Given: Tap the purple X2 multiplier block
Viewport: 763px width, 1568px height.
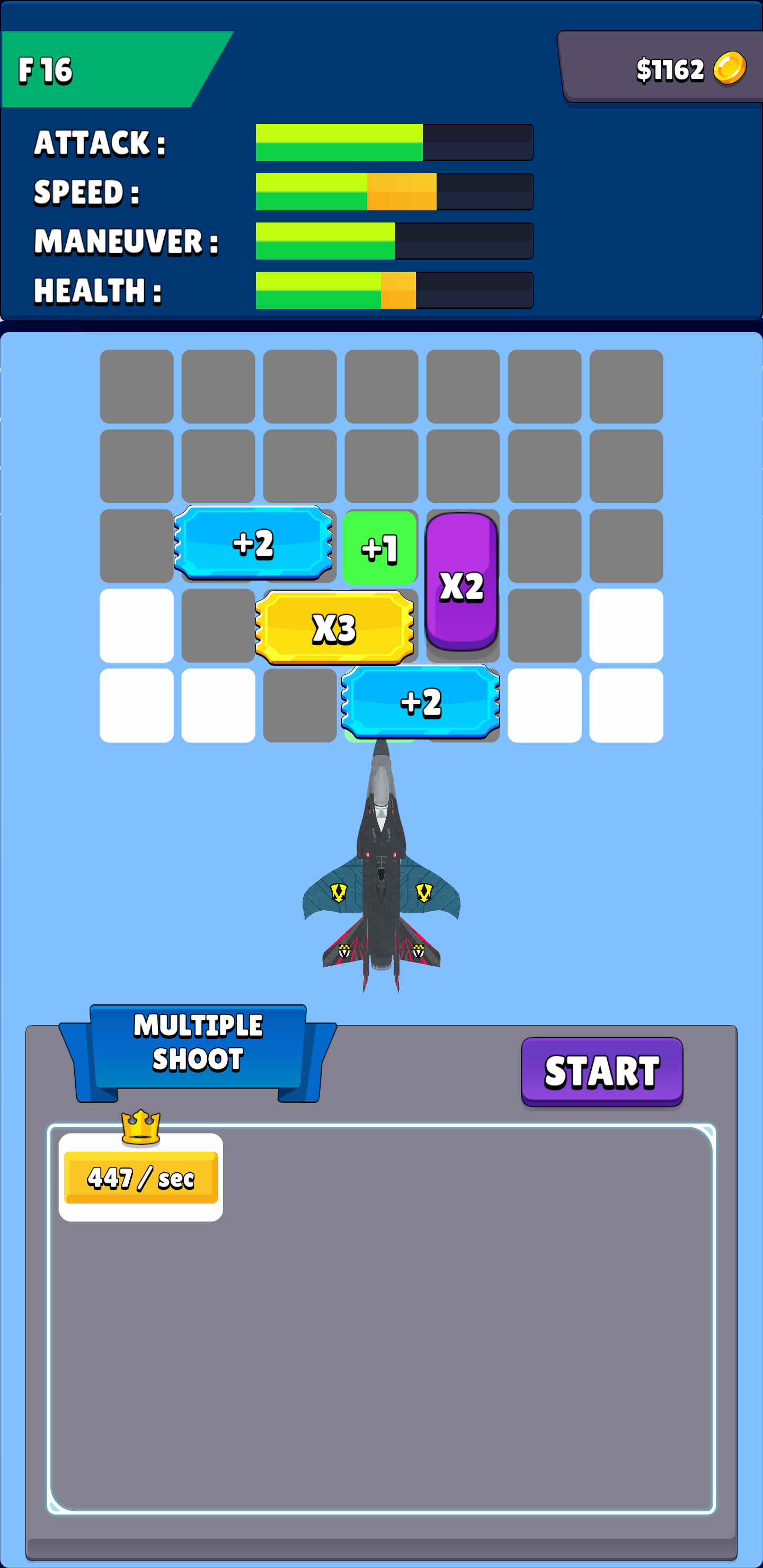Looking at the screenshot, I should [462, 582].
